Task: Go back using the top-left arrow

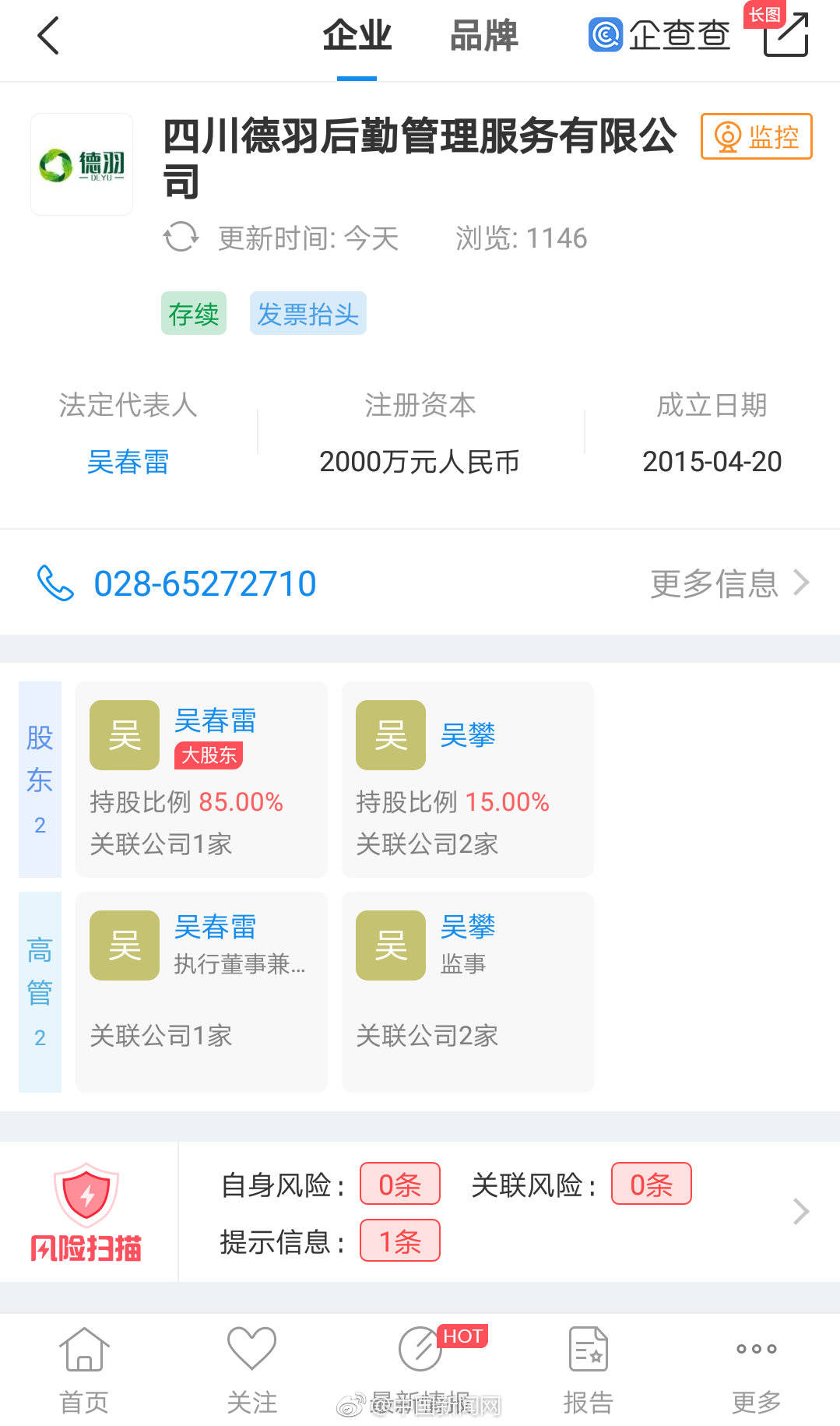Action: pos(48,36)
